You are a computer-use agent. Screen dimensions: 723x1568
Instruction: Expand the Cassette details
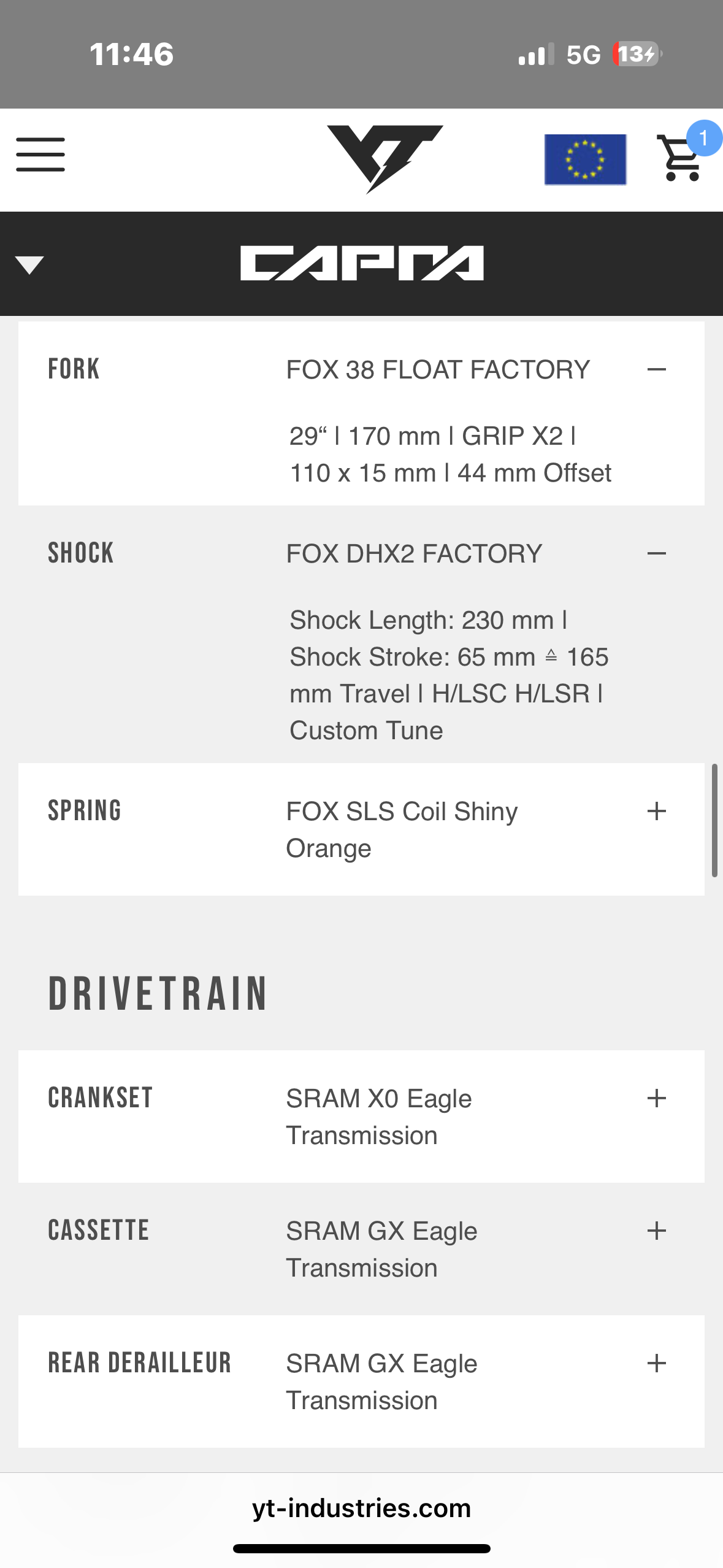(x=656, y=1231)
